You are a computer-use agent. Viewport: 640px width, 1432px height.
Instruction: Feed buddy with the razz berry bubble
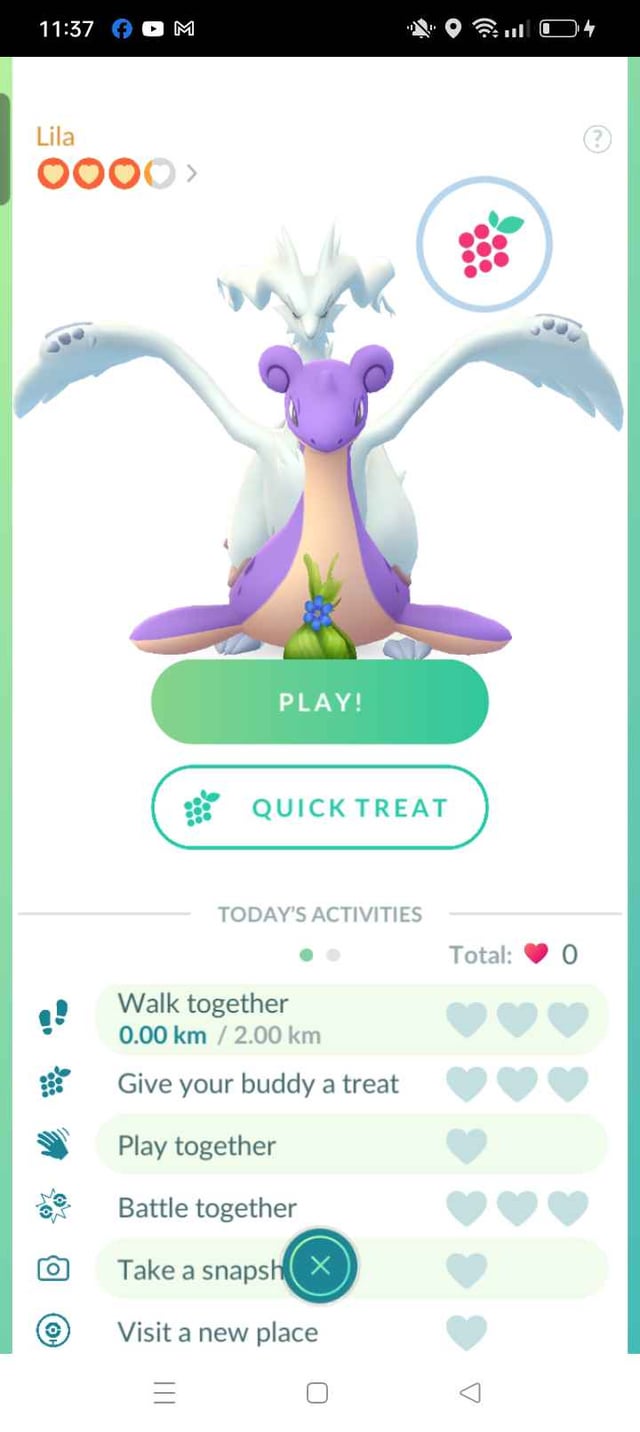click(x=484, y=244)
